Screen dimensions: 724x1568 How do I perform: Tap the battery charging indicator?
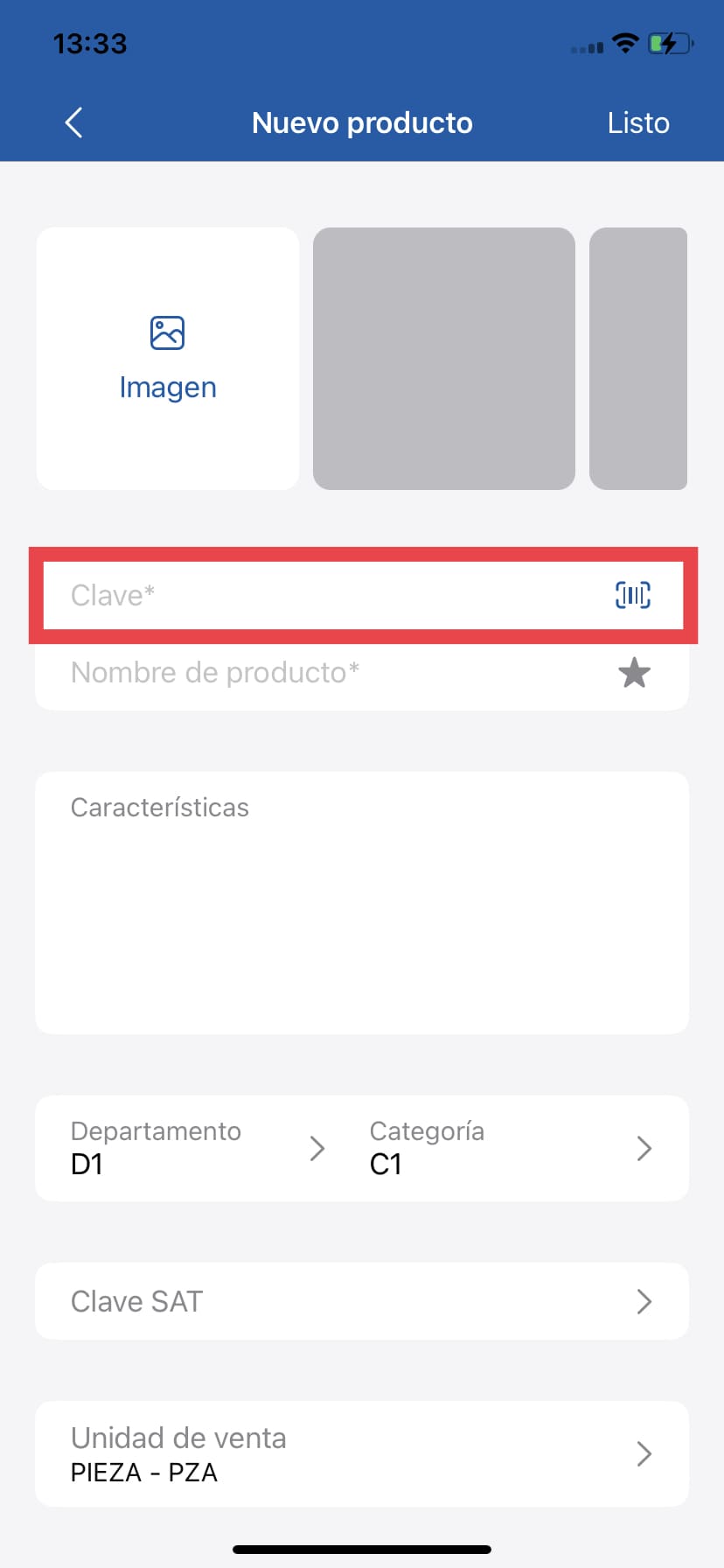(669, 43)
